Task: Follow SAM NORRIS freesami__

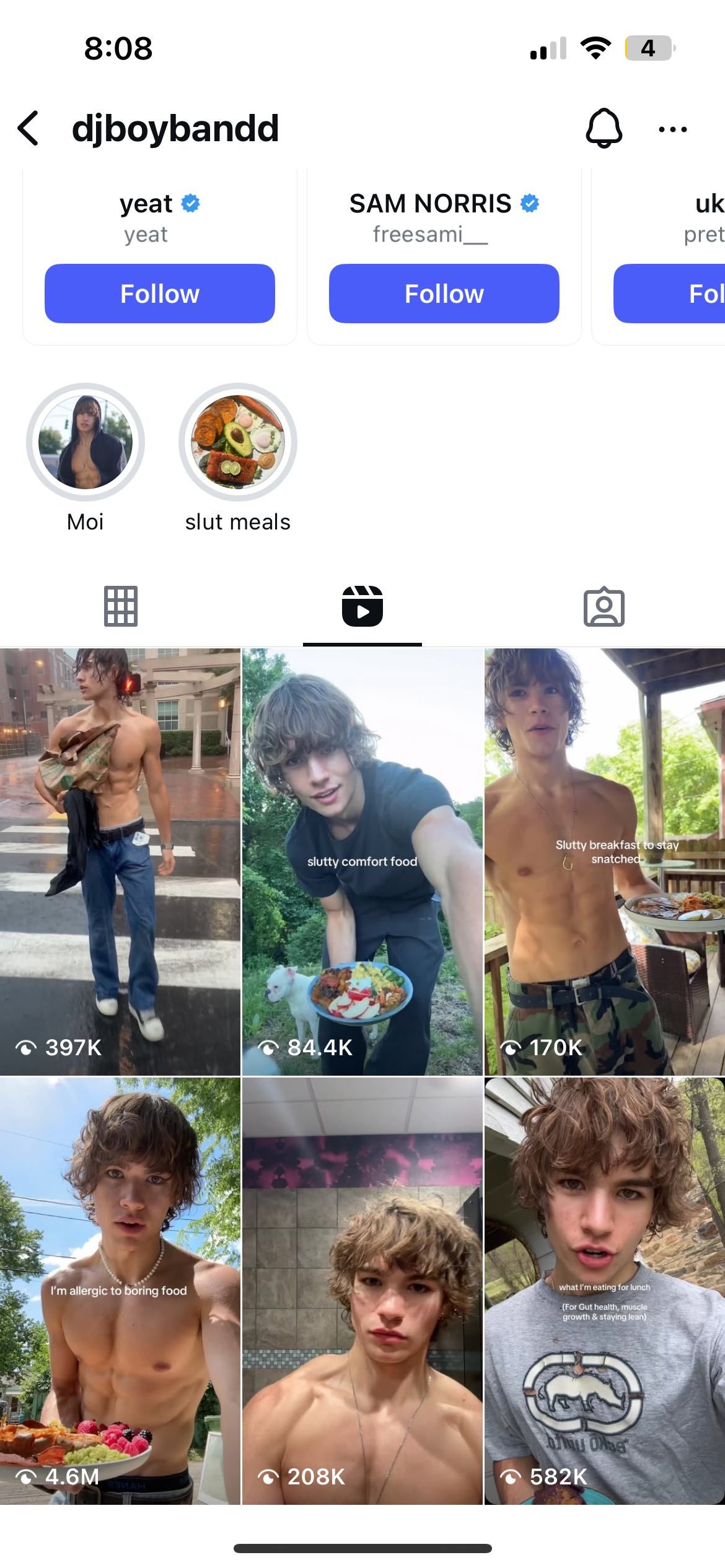Action: 444,294
